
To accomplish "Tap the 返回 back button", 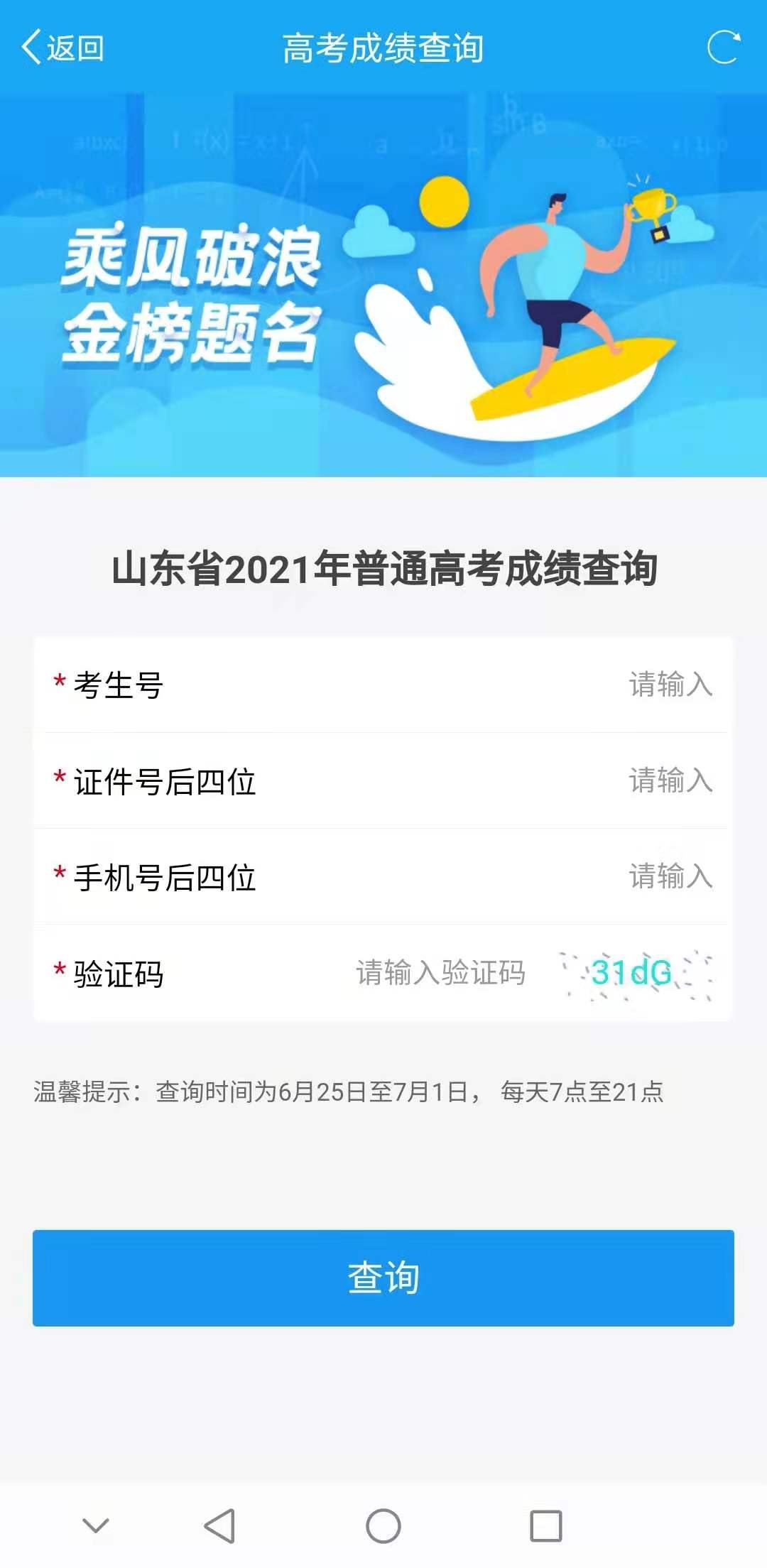I will (62, 48).
